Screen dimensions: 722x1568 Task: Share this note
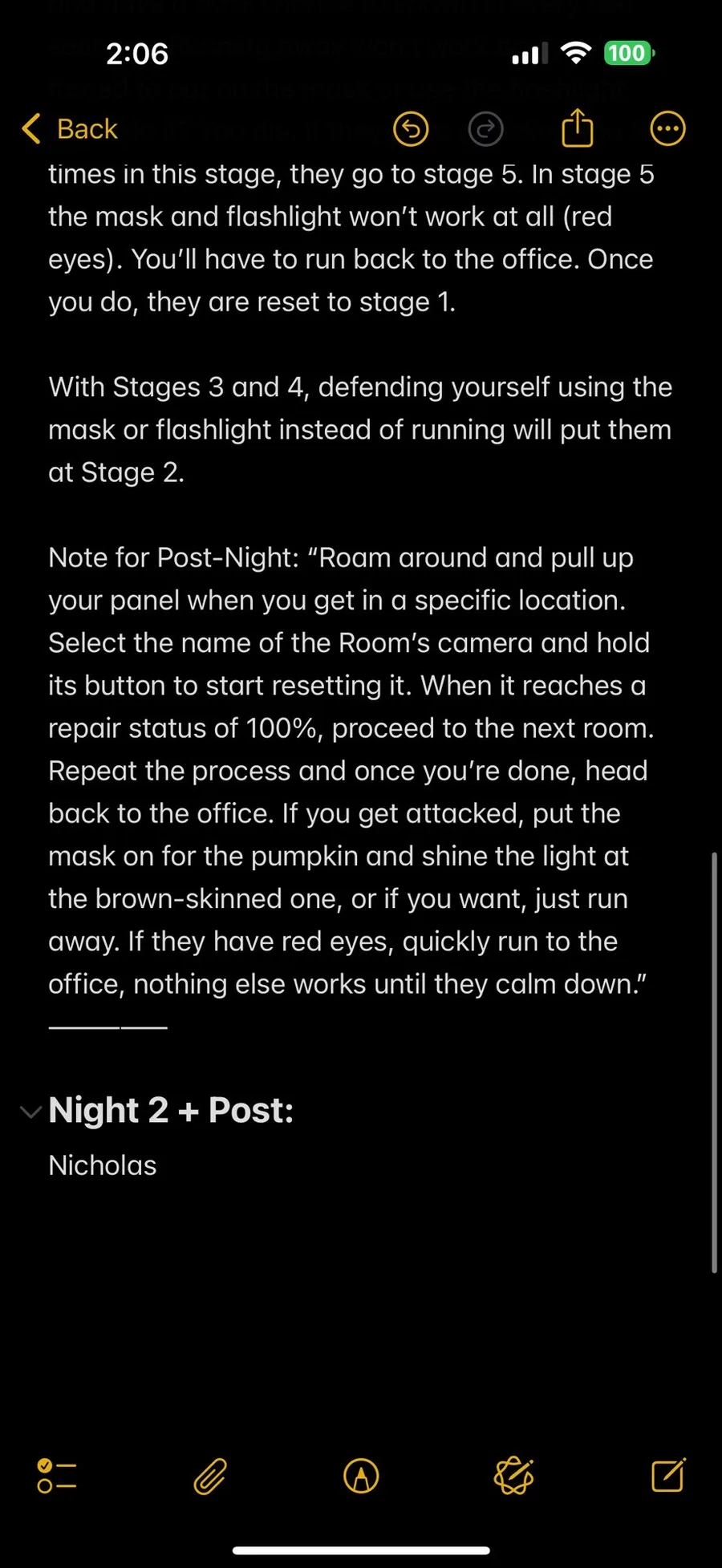click(577, 129)
